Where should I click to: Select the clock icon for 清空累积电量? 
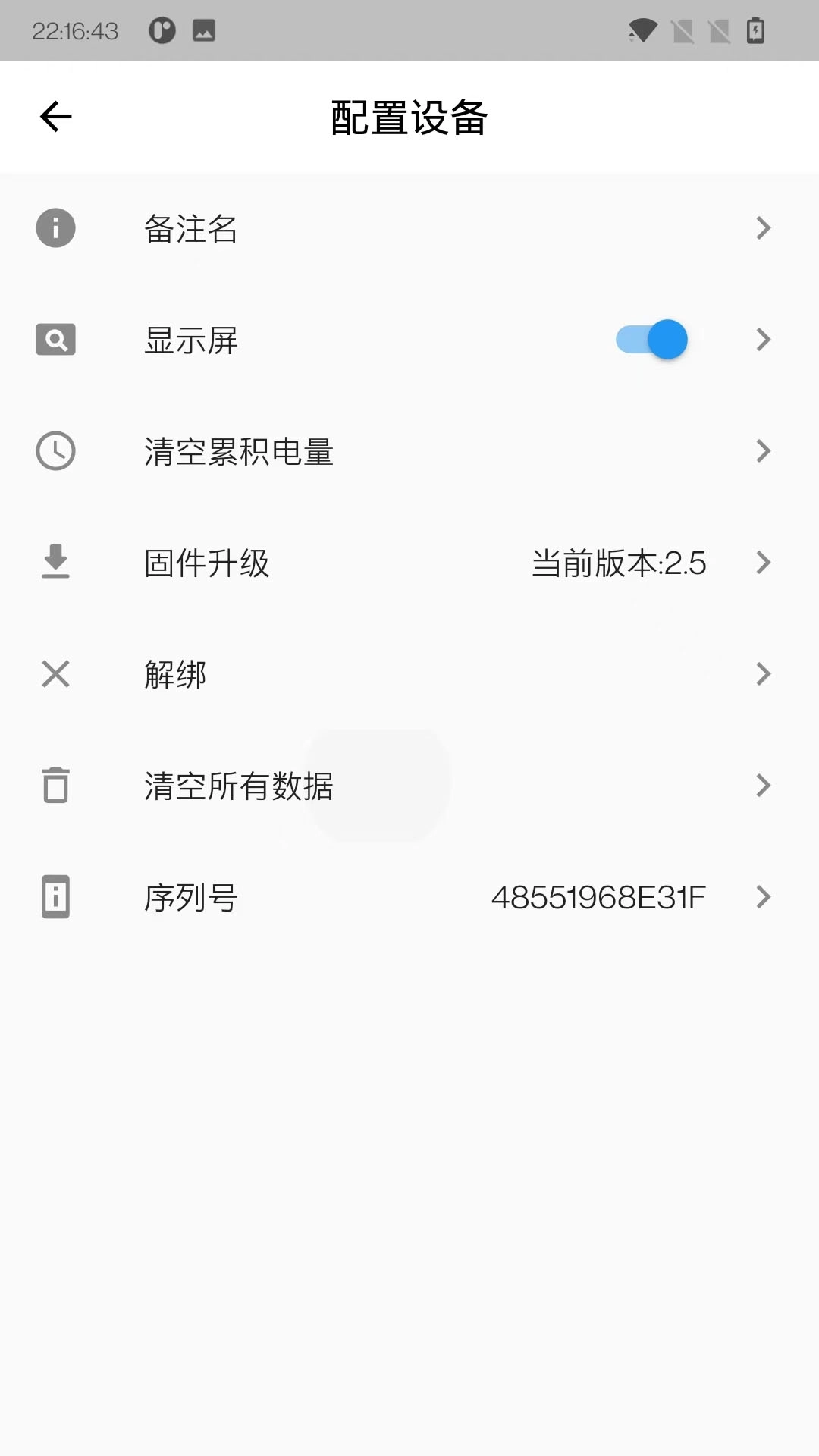coord(55,450)
